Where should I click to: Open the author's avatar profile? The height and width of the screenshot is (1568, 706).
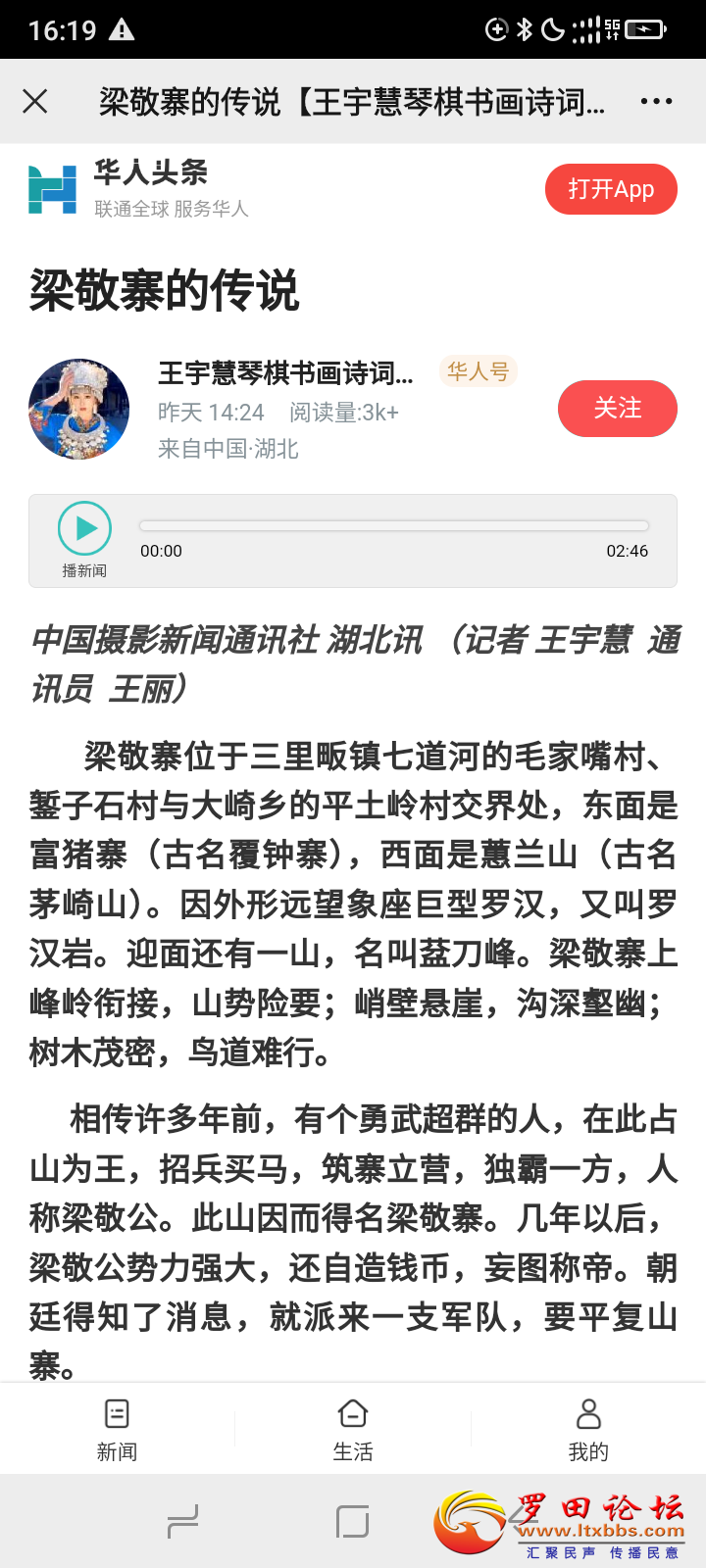click(x=79, y=409)
